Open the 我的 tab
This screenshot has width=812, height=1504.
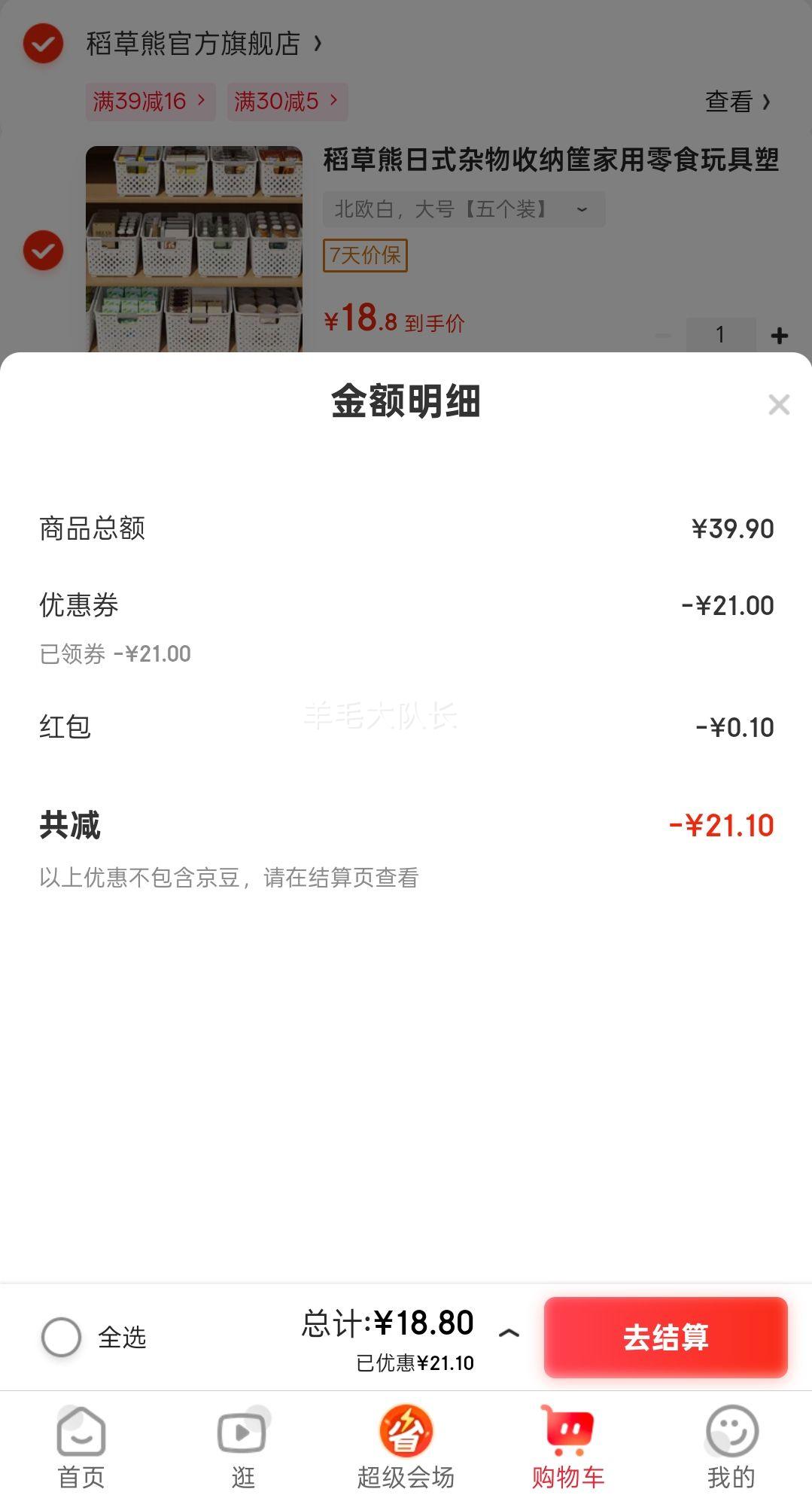730,1447
